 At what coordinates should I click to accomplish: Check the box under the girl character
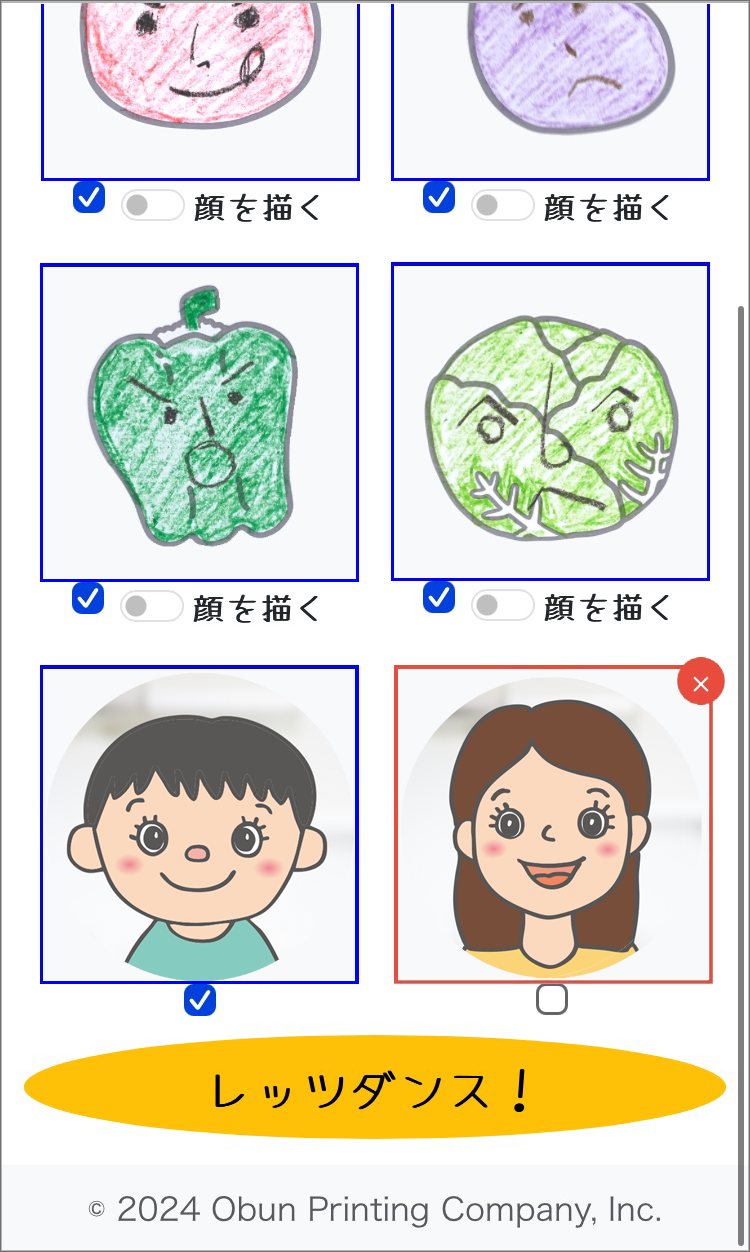(x=551, y=999)
